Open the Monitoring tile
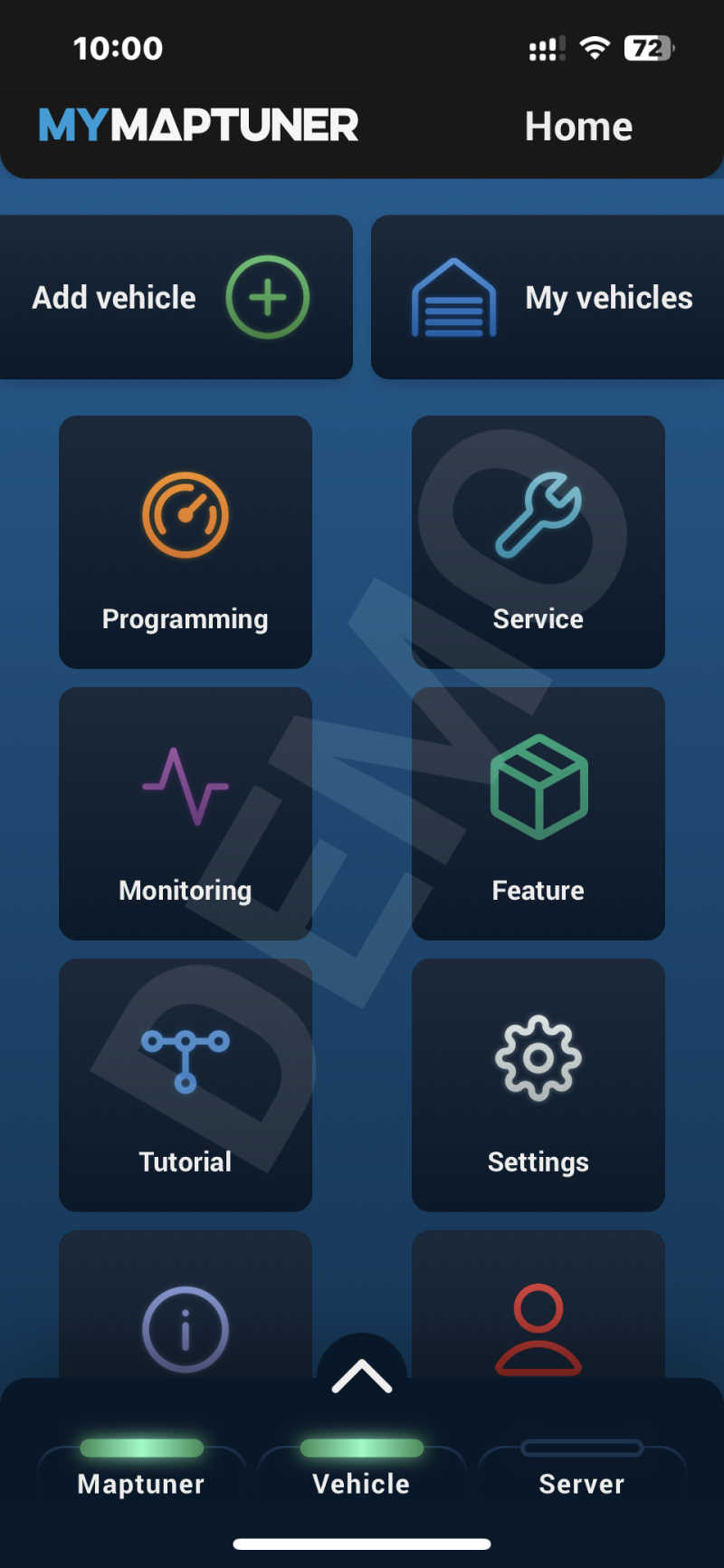The height and width of the screenshot is (1568, 724). [186, 814]
